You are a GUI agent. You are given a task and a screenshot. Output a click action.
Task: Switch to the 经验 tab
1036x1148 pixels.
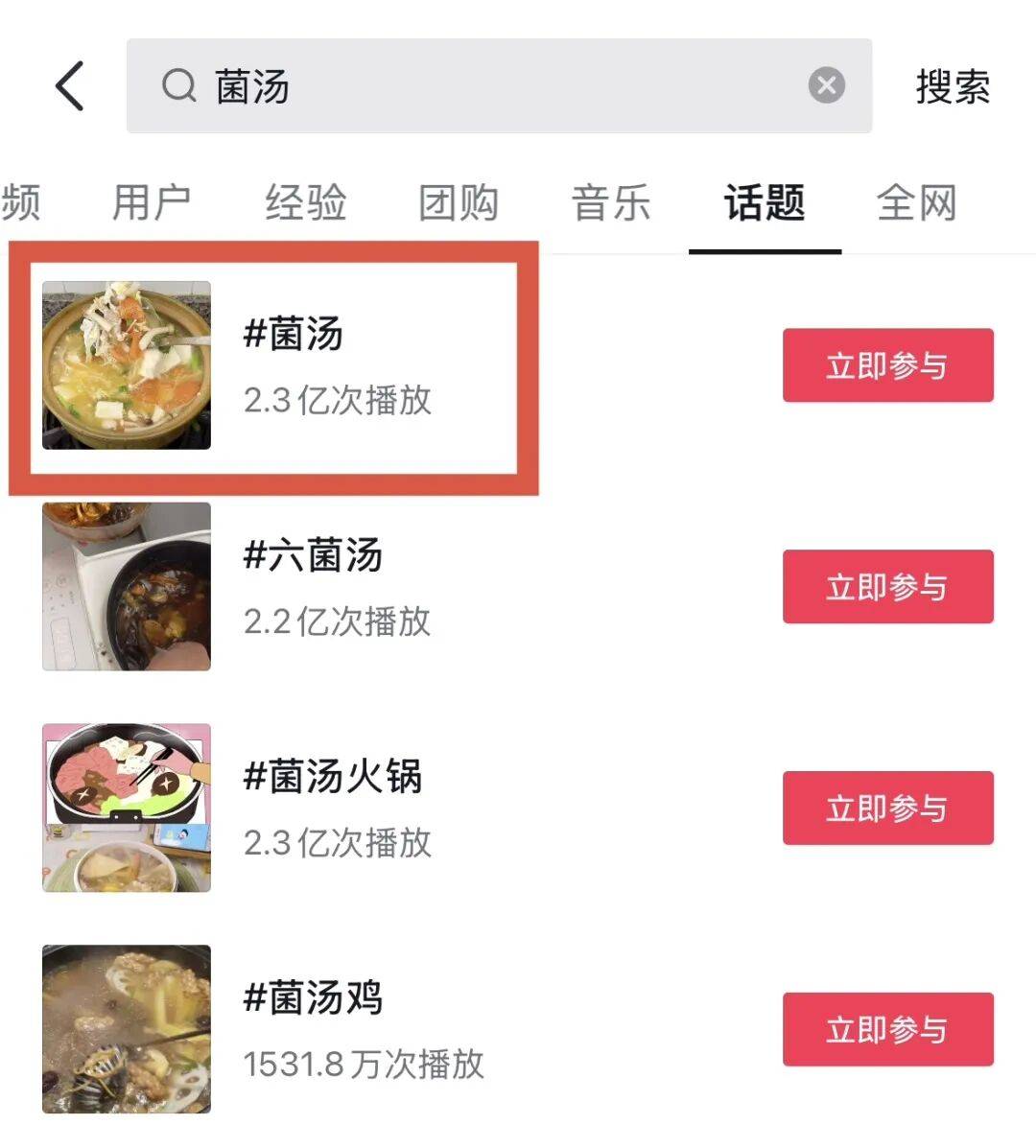coord(305,203)
